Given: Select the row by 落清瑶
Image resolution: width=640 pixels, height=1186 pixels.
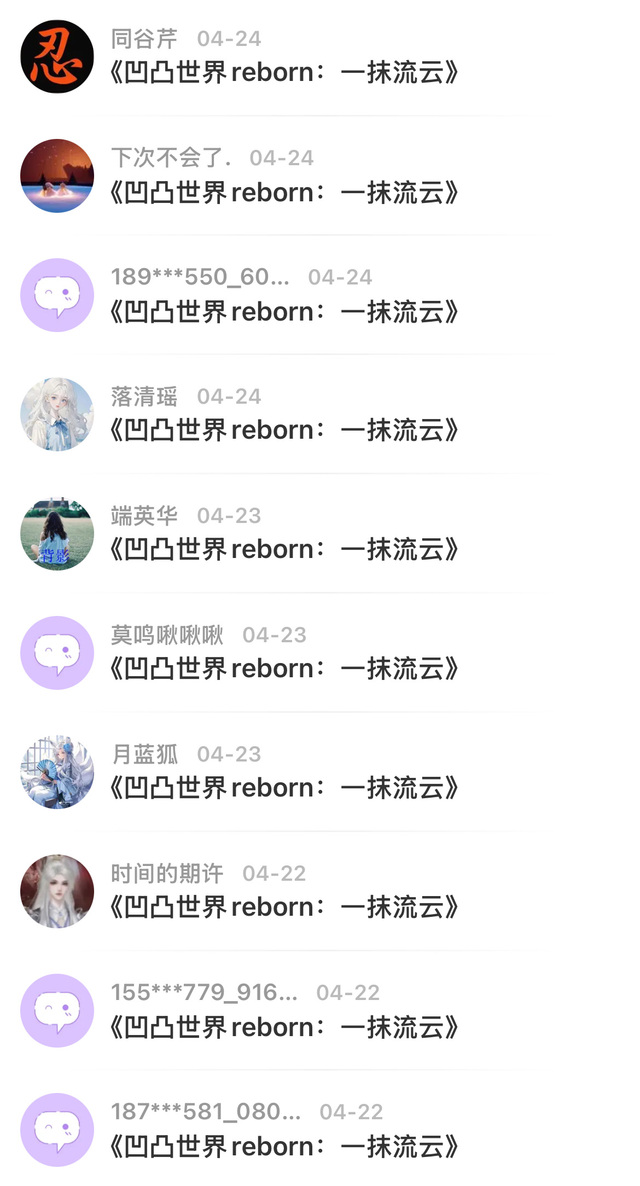Looking at the screenshot, I should [x=320, y=414].
